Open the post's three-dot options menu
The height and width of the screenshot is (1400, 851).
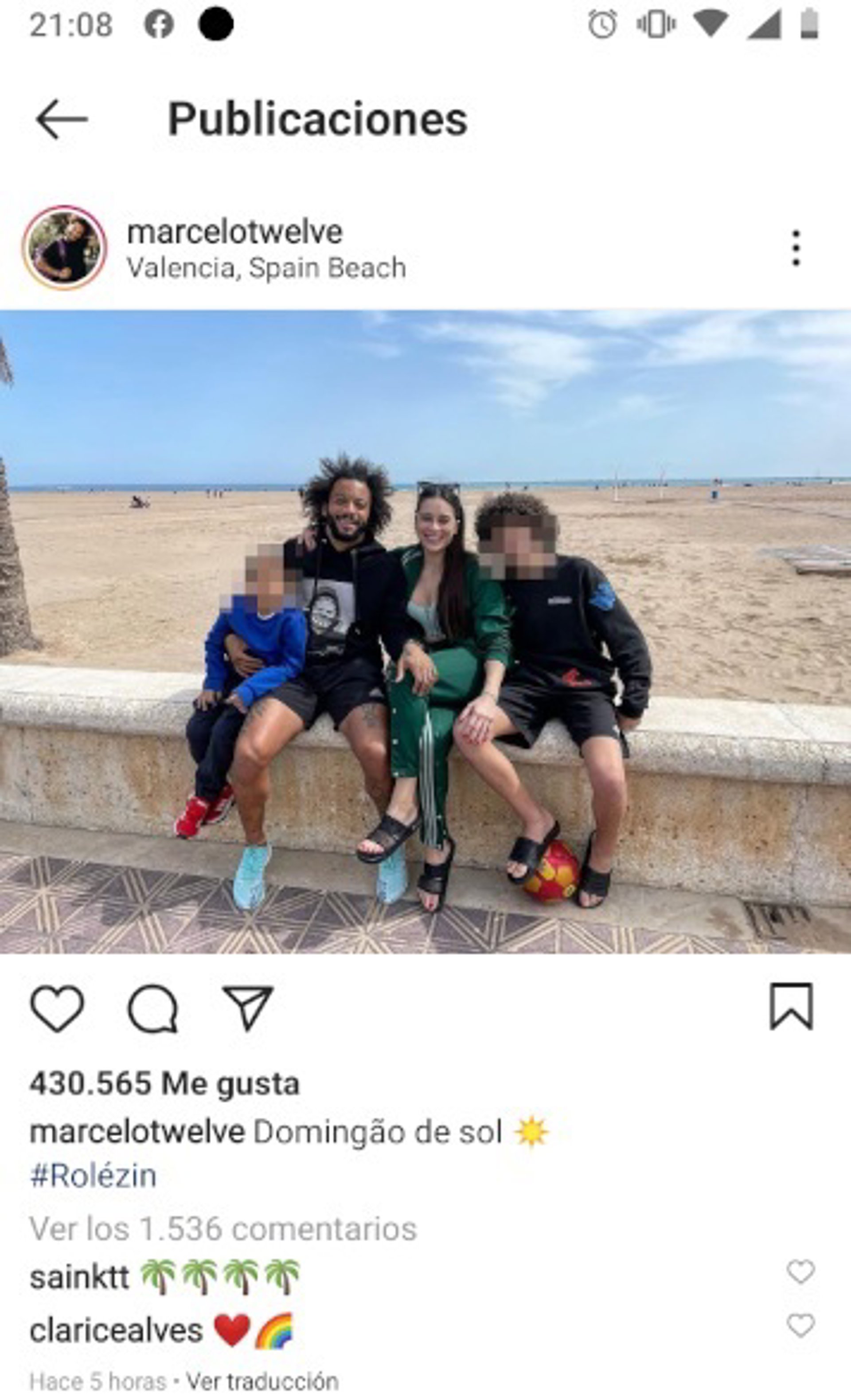click(796, 248)
